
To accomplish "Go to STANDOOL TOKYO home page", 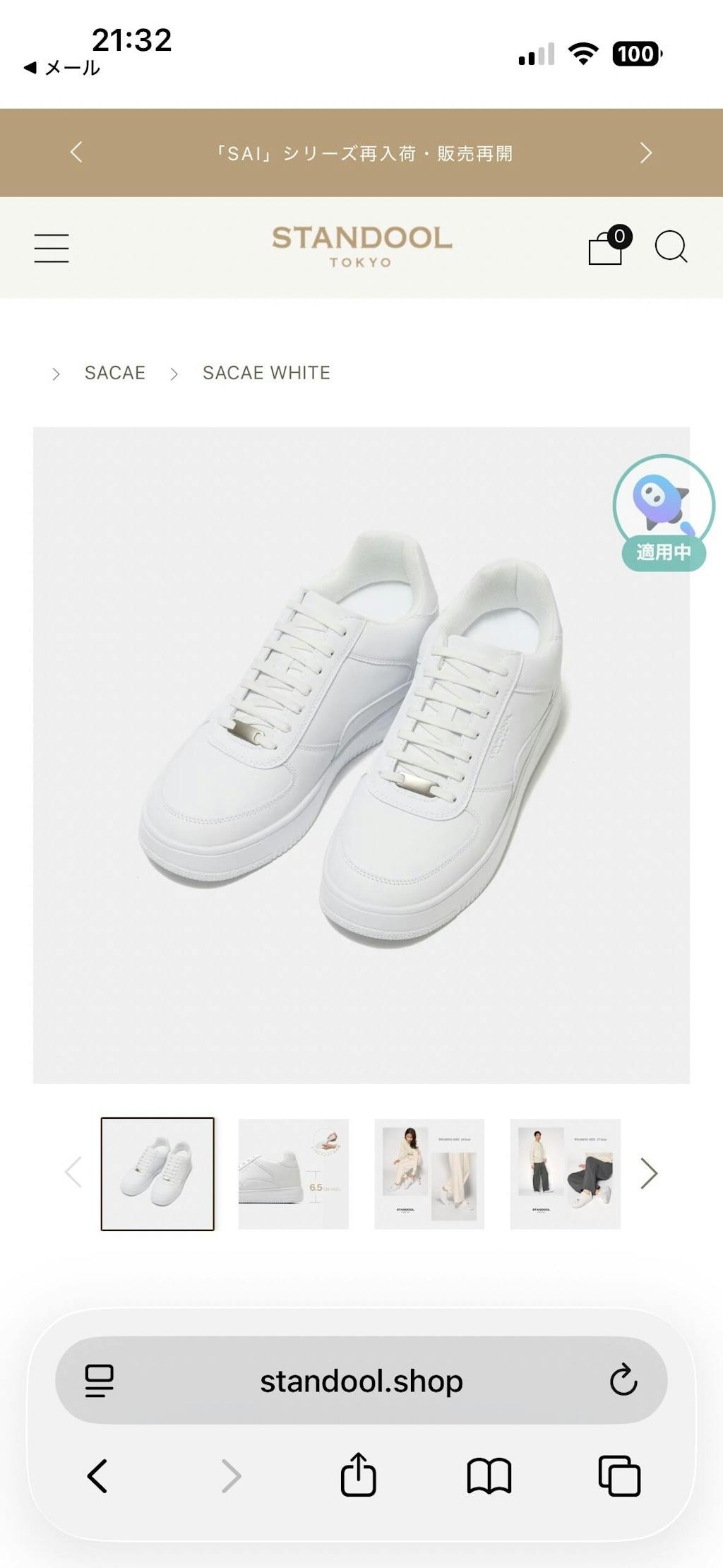I will coord(361,247).
